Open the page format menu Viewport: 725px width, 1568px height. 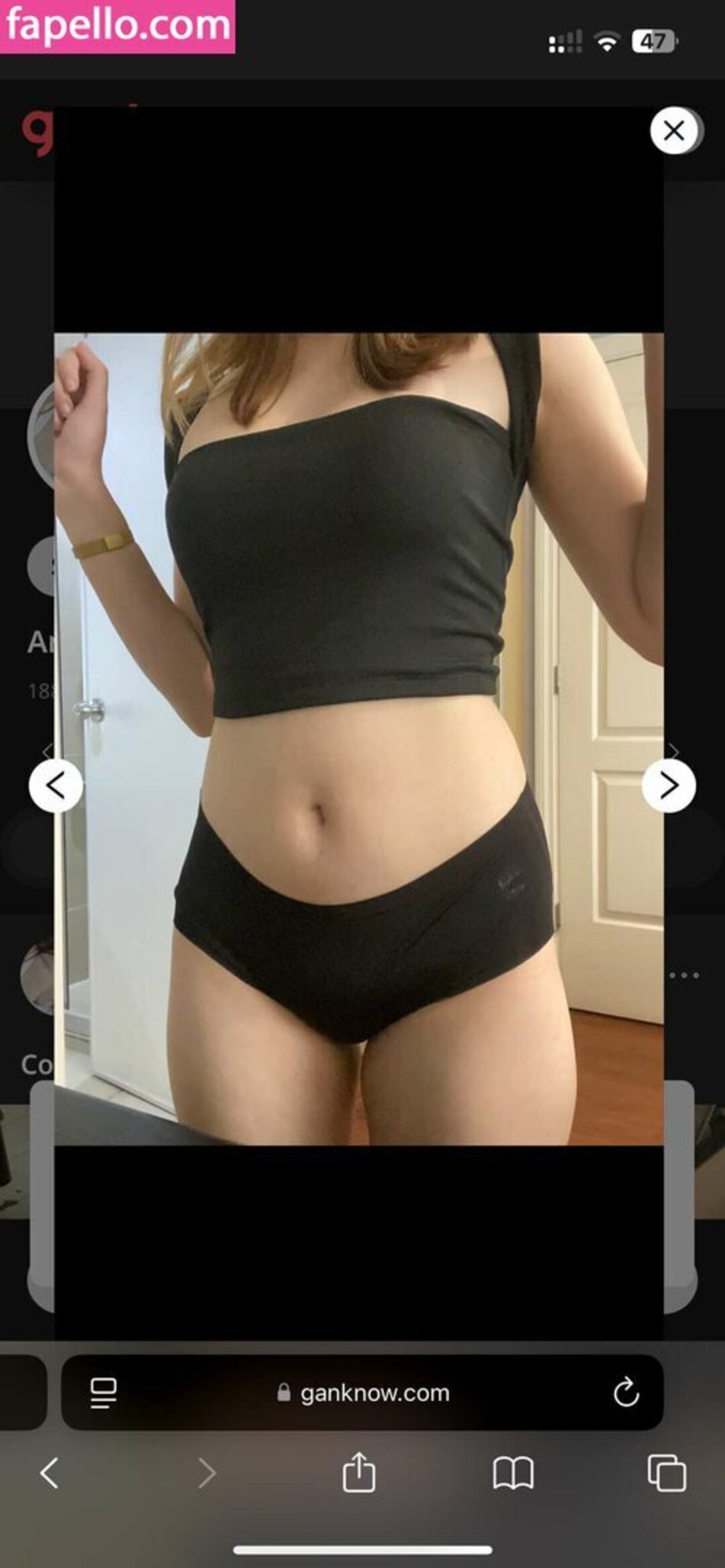tap(103, 1393)
